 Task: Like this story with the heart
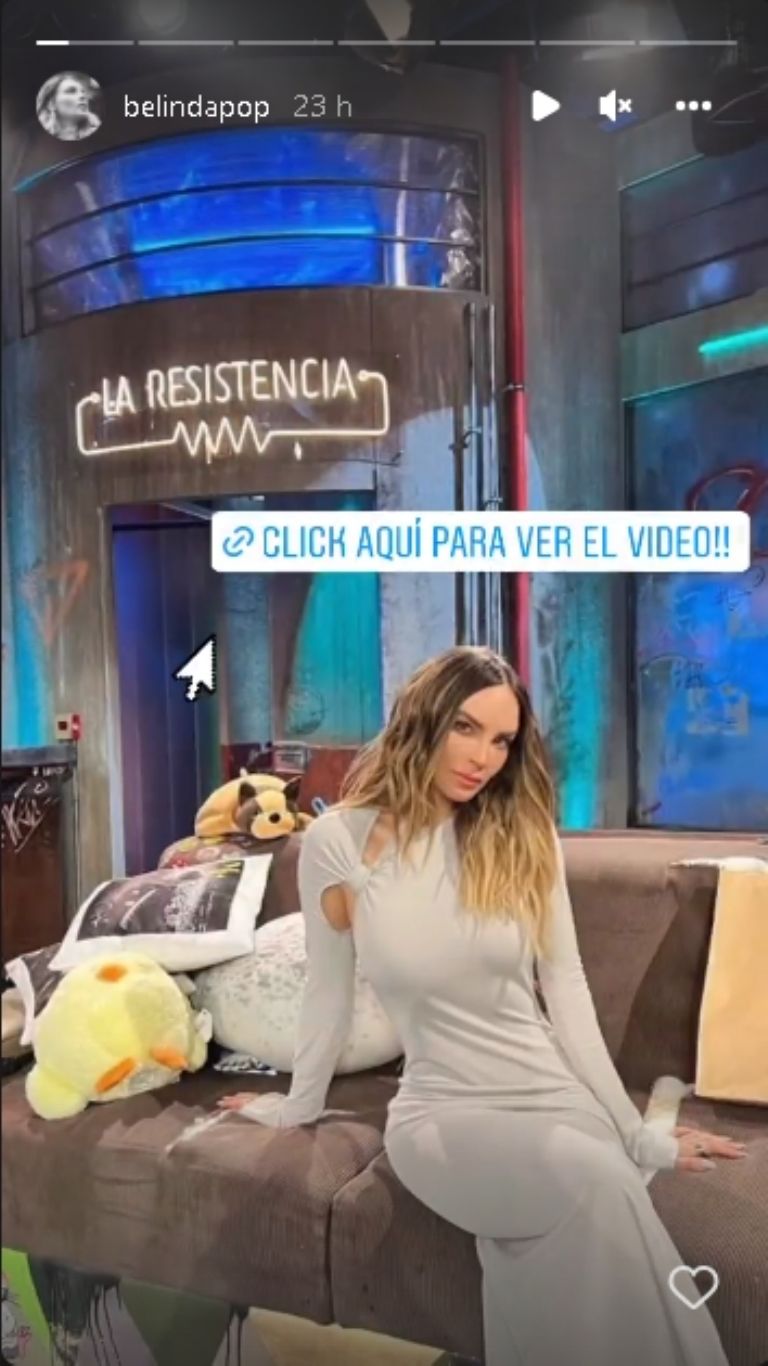[x=693, y=1286]
